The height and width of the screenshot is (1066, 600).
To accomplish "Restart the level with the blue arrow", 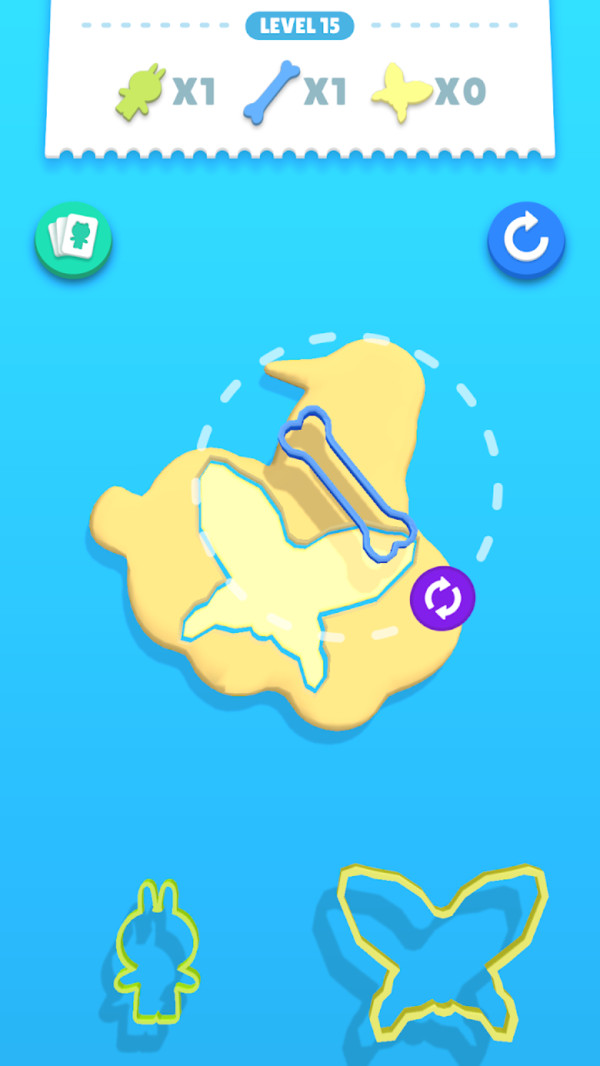I will [x=526, y=240].
